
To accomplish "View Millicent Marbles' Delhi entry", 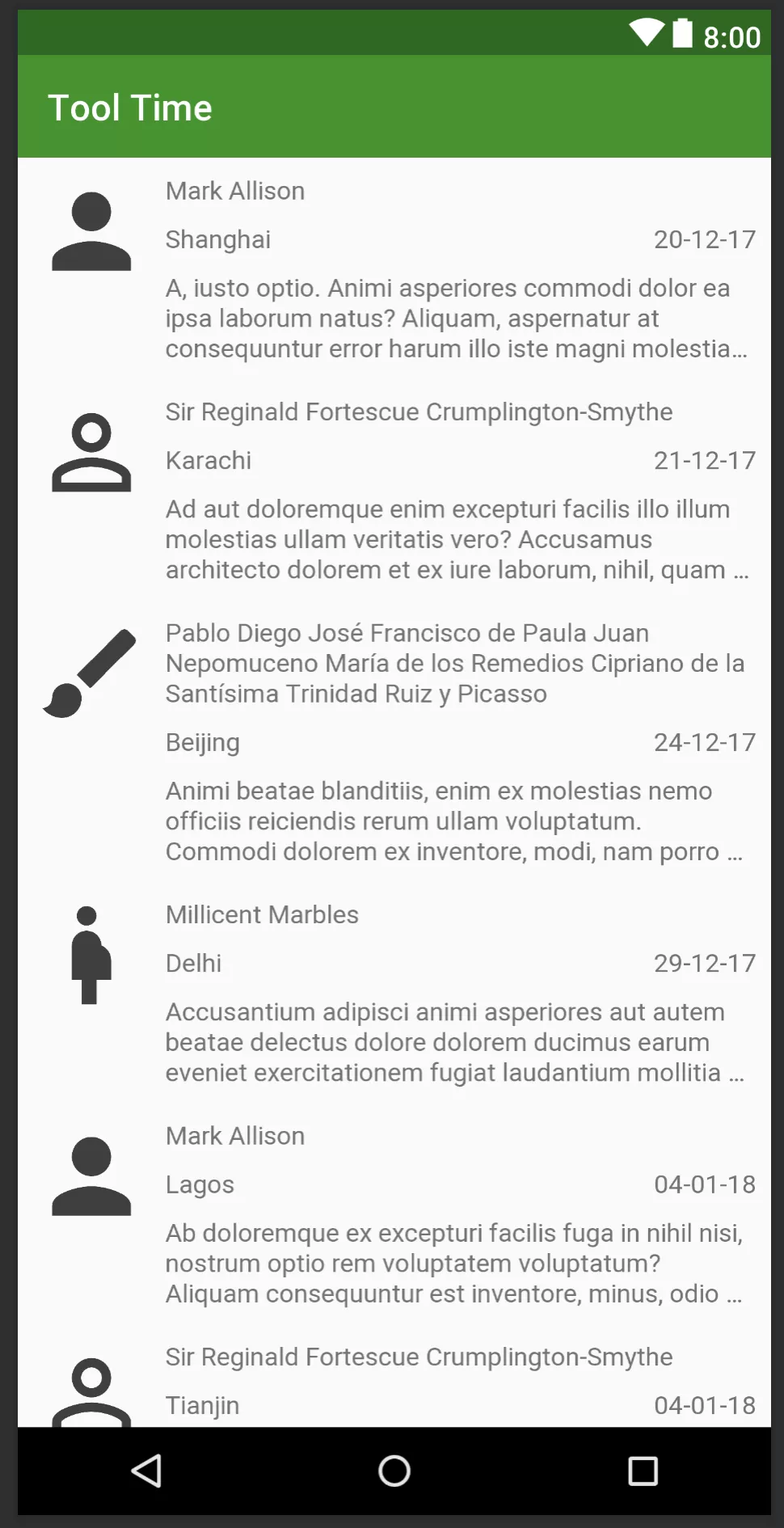I will click(x=394, y=993).
